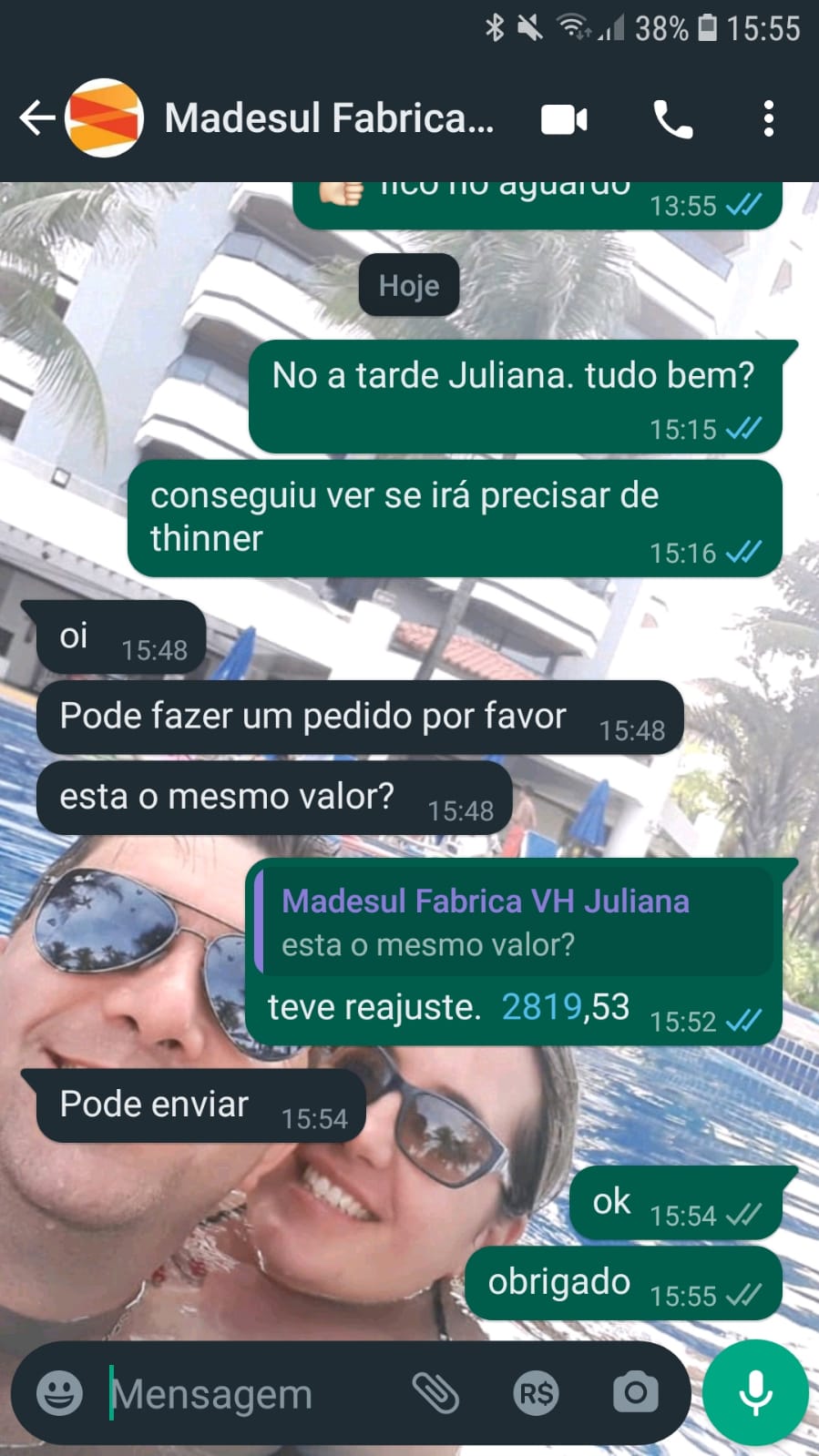Image resolution: width=819 pixels, height=1456 pixels.
Task: Attach a file with the paperclip
Action: pyautogui.click(x=435, y=1393)
